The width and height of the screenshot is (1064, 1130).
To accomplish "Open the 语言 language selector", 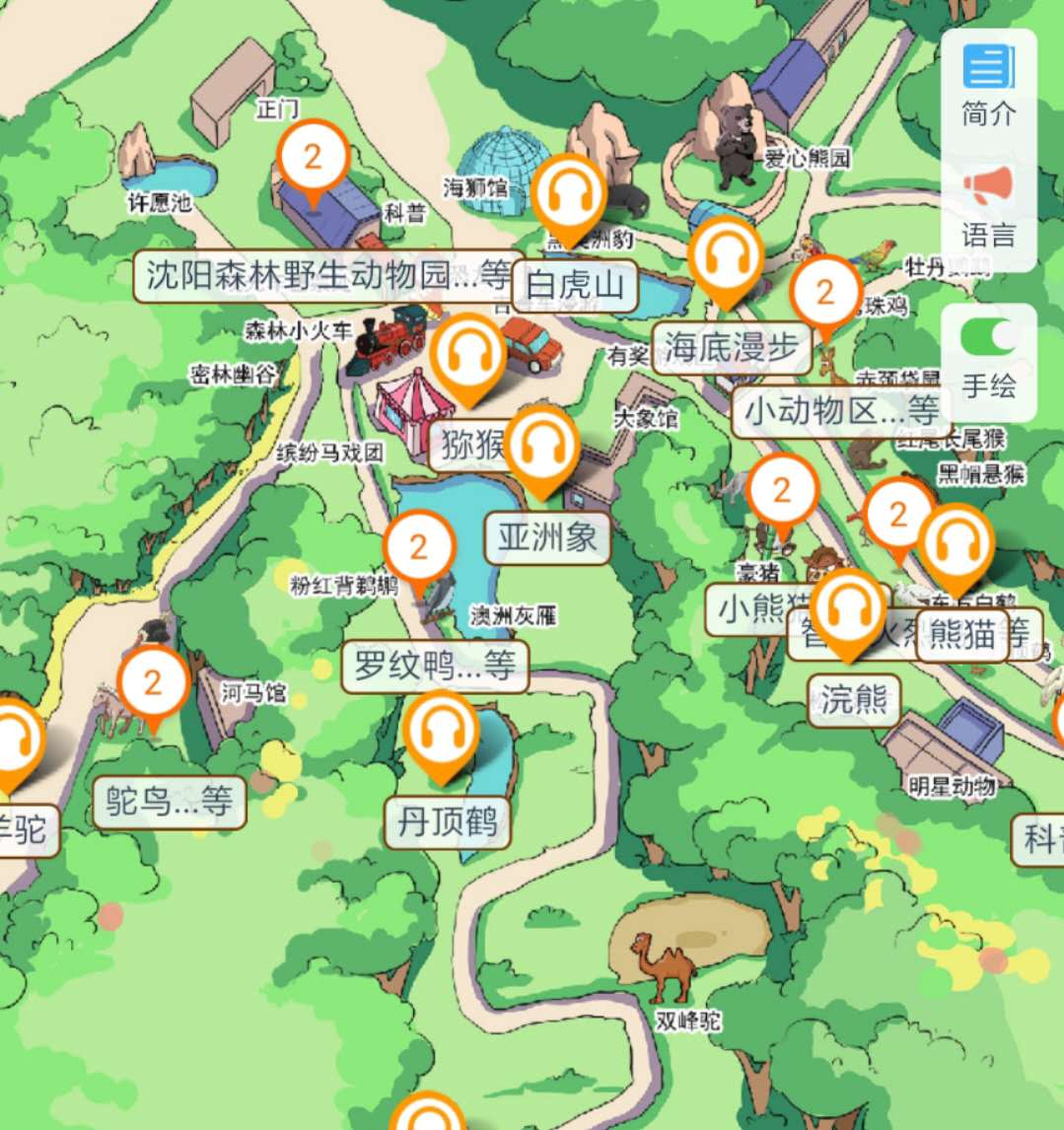I will tap(988, 208).
